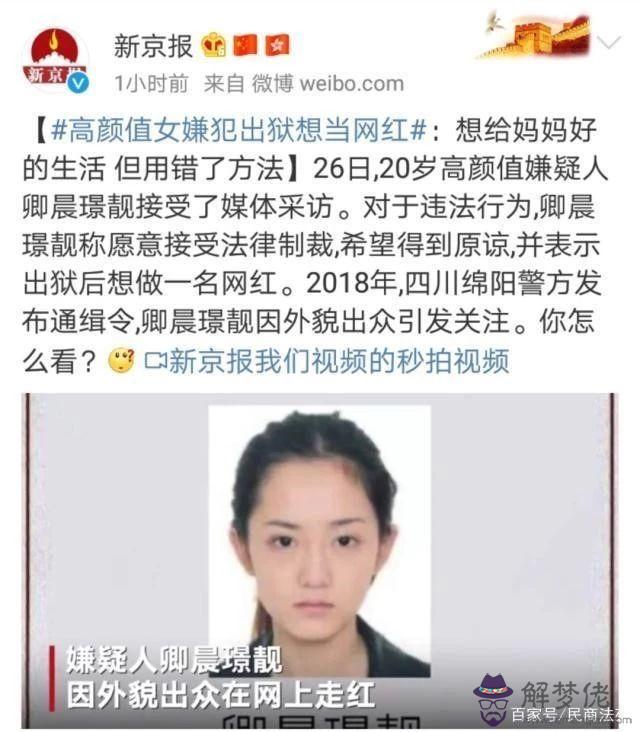
Task: Open the 新京报 profile avatar
Action: [56, 58]
